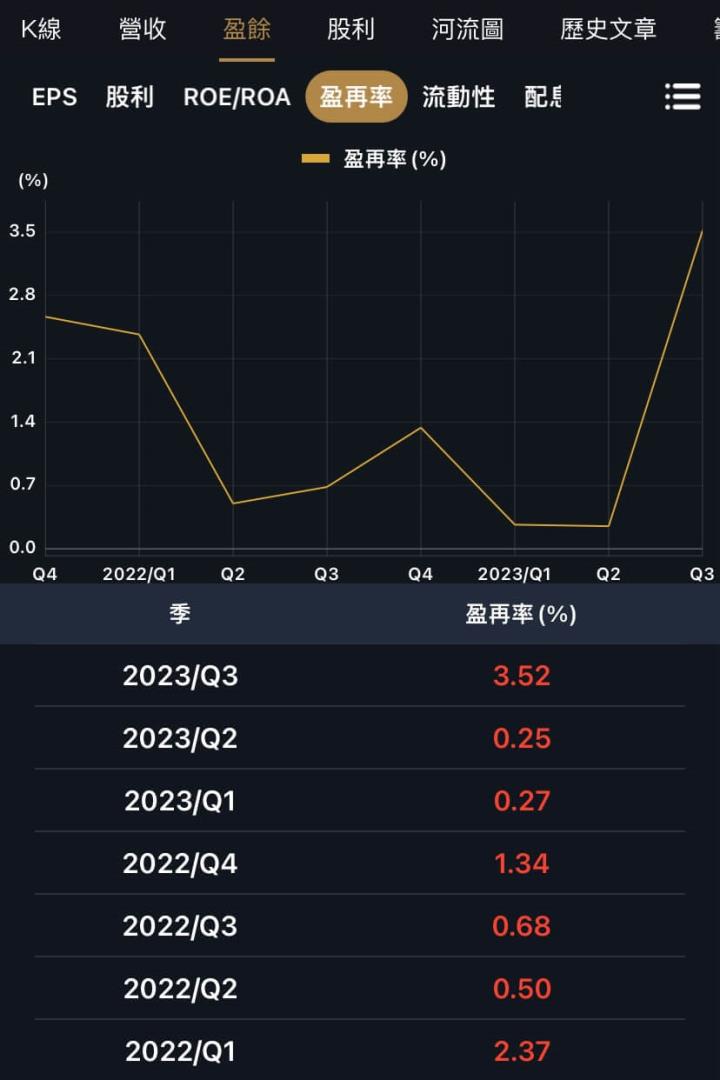Click the 季 column header

tap(180, 614)
